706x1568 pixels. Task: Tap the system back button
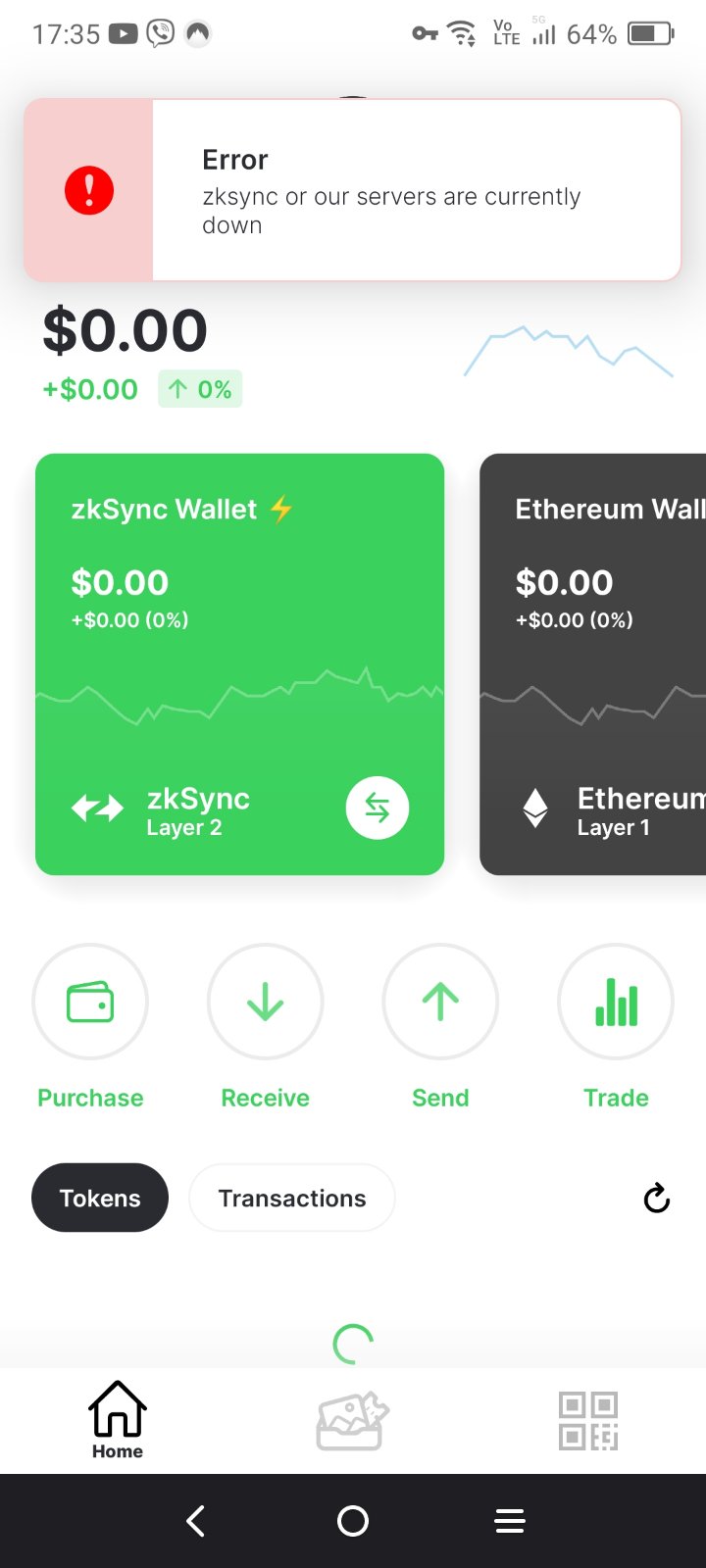pos(196,1521)
